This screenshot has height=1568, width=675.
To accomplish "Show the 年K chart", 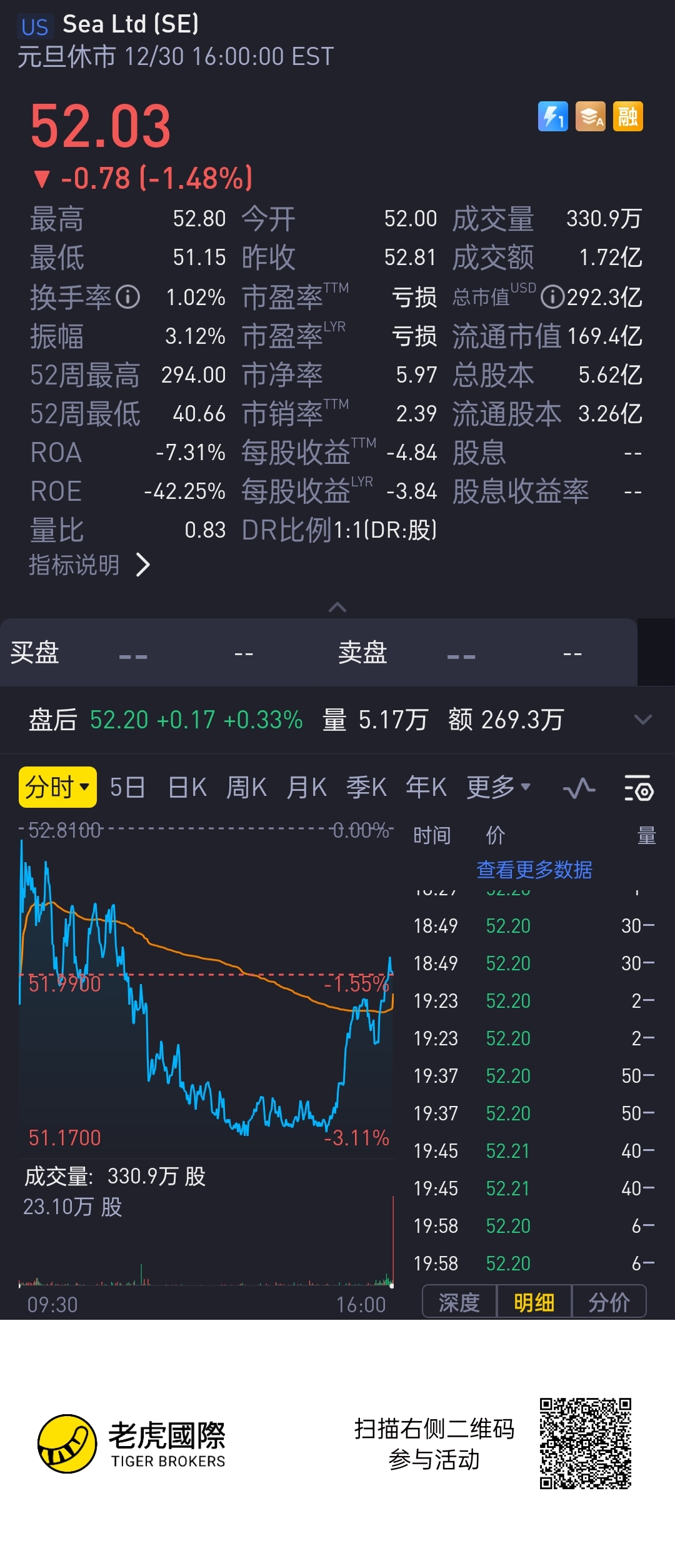I will click(x=426, y=787).
